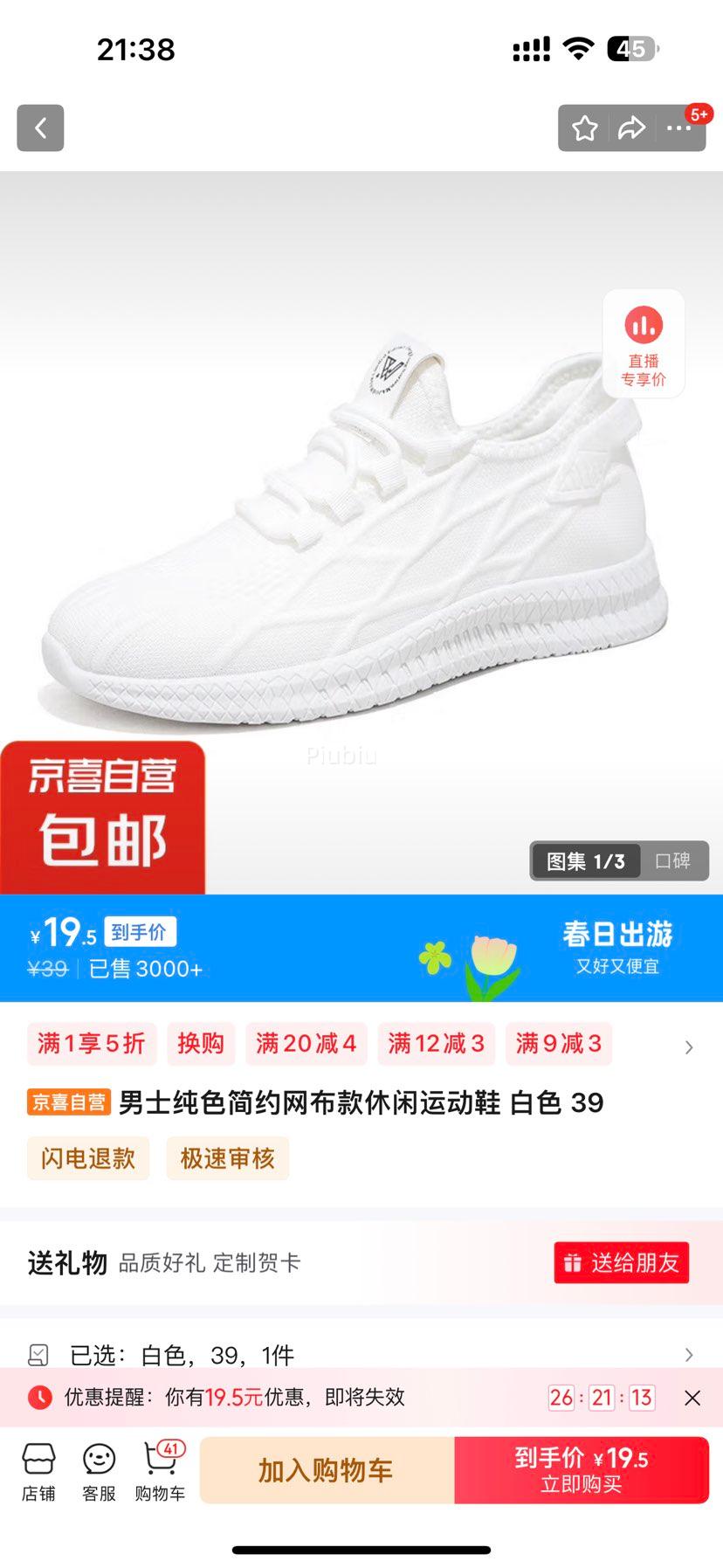Tap the 加入购物车 button

(326, 1469)
